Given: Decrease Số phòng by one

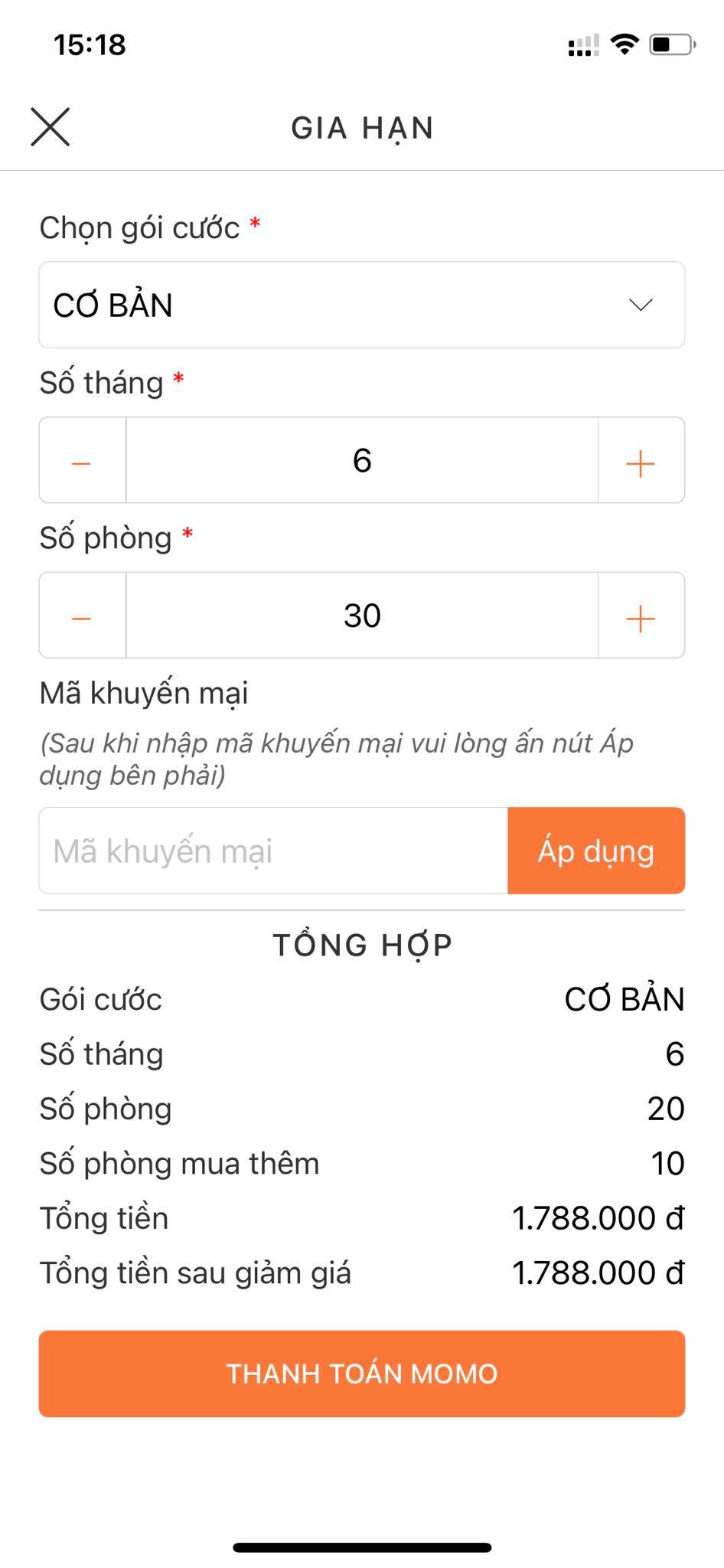Looking at the screenshot, I should click(82, 617).
